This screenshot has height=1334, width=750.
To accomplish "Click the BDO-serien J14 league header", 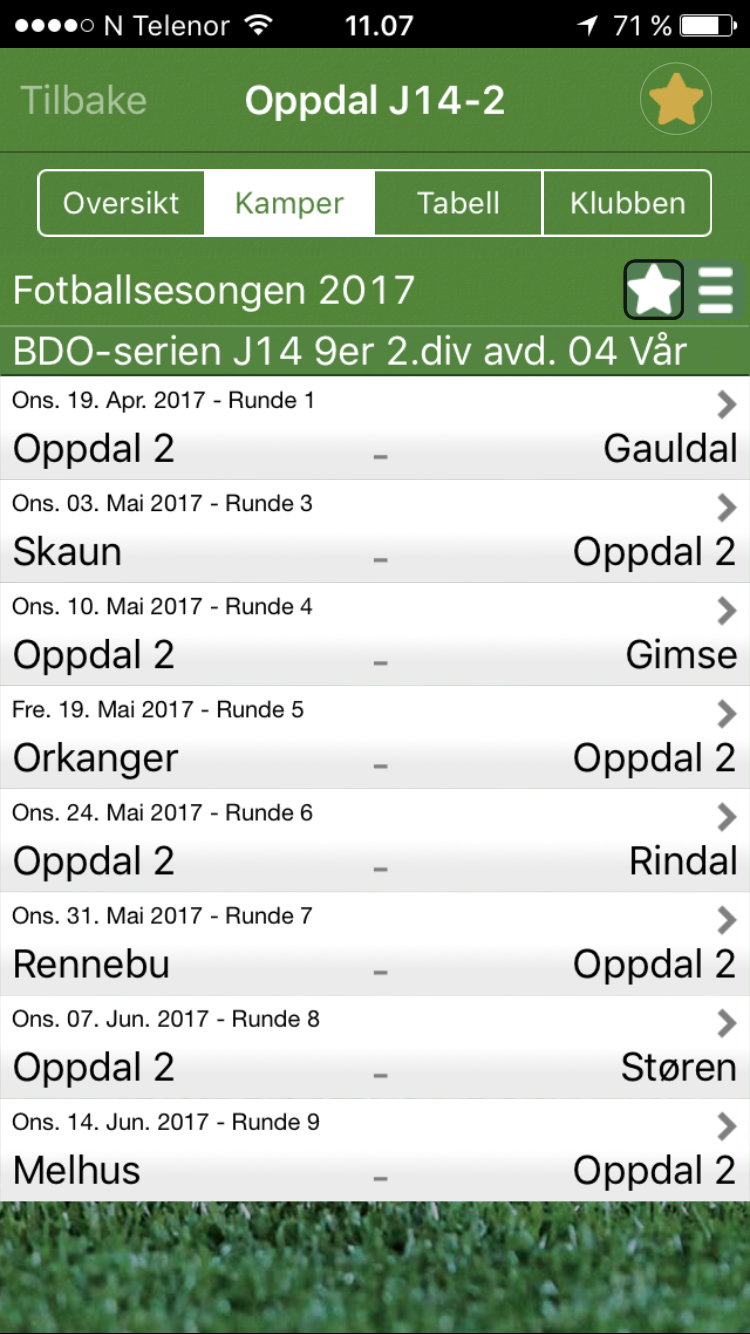I will (375, 350).
